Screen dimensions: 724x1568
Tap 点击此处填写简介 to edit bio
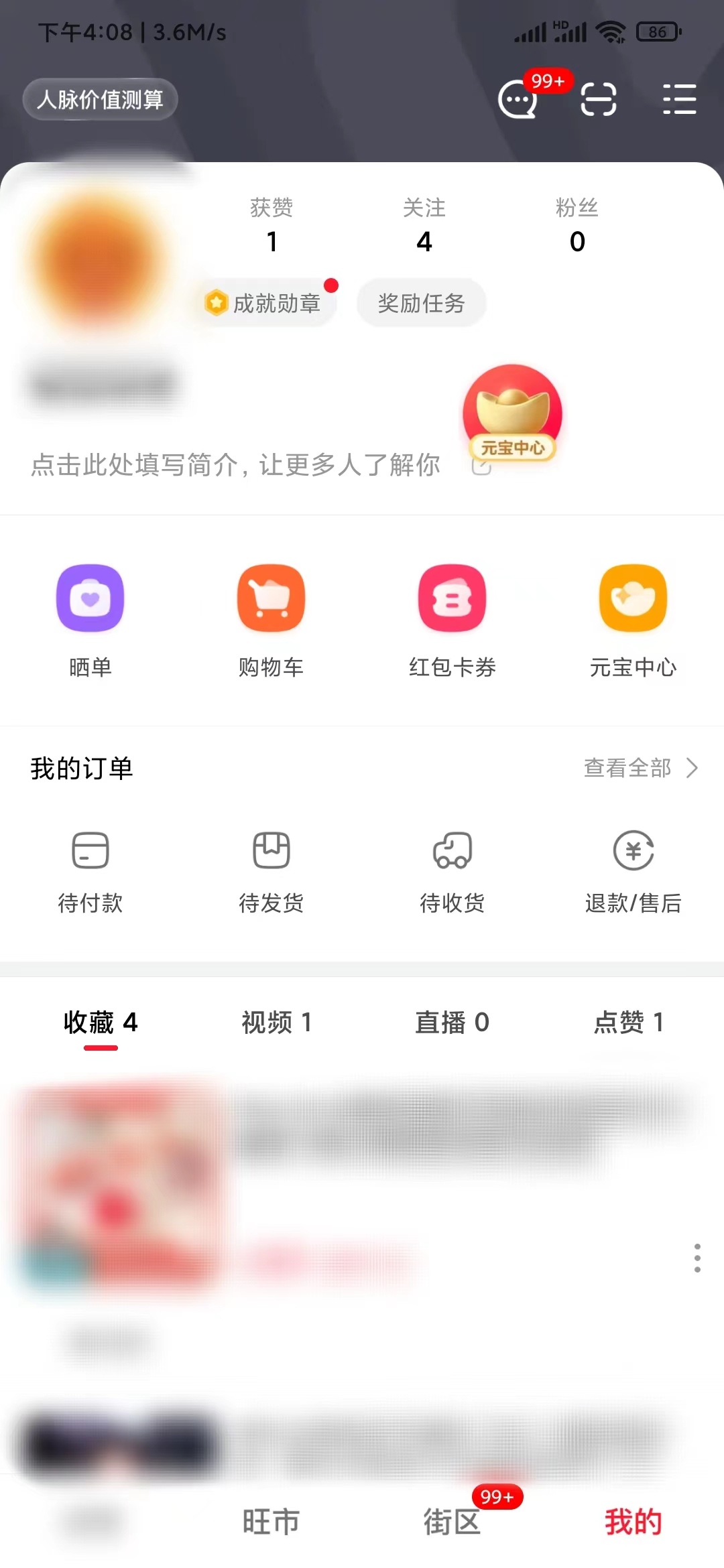(235, 465)
